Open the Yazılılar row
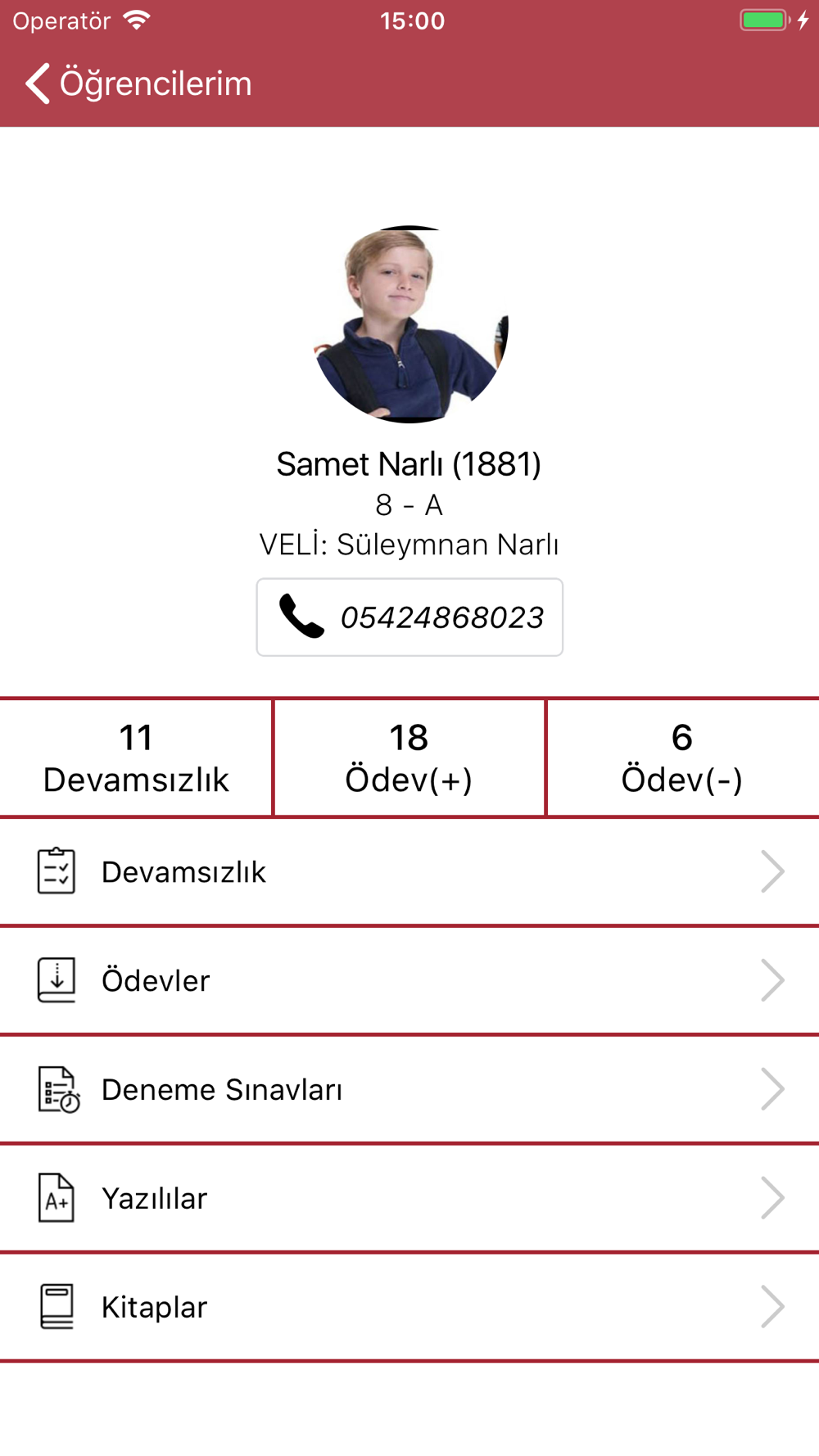 point(409,1198)
